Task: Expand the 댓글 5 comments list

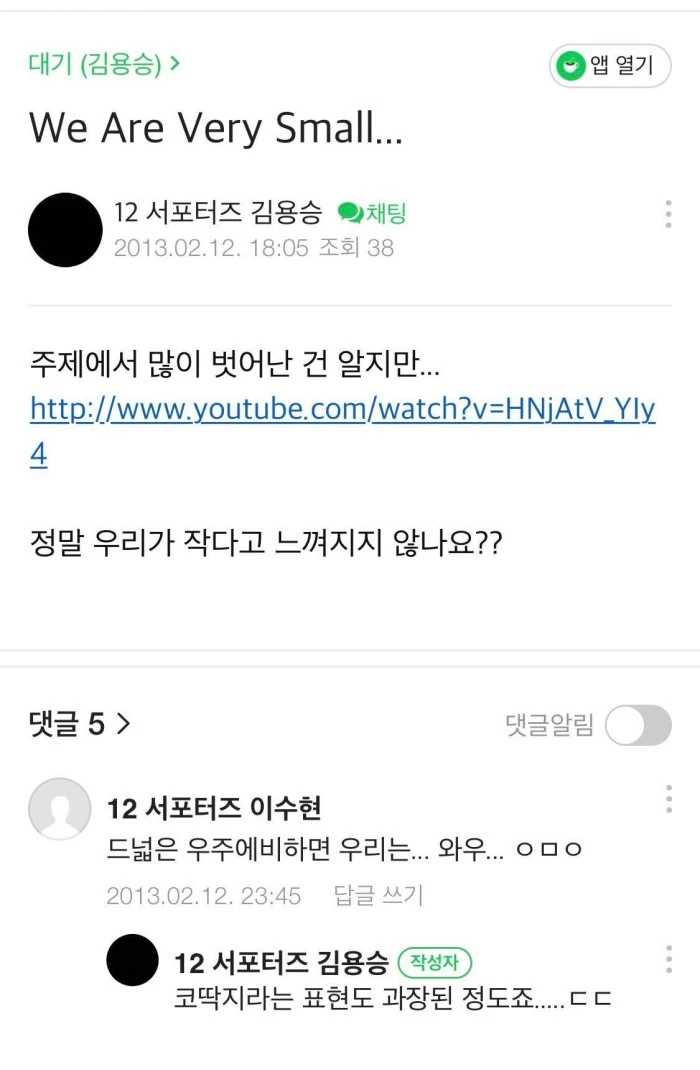Action: click(80, 725)
